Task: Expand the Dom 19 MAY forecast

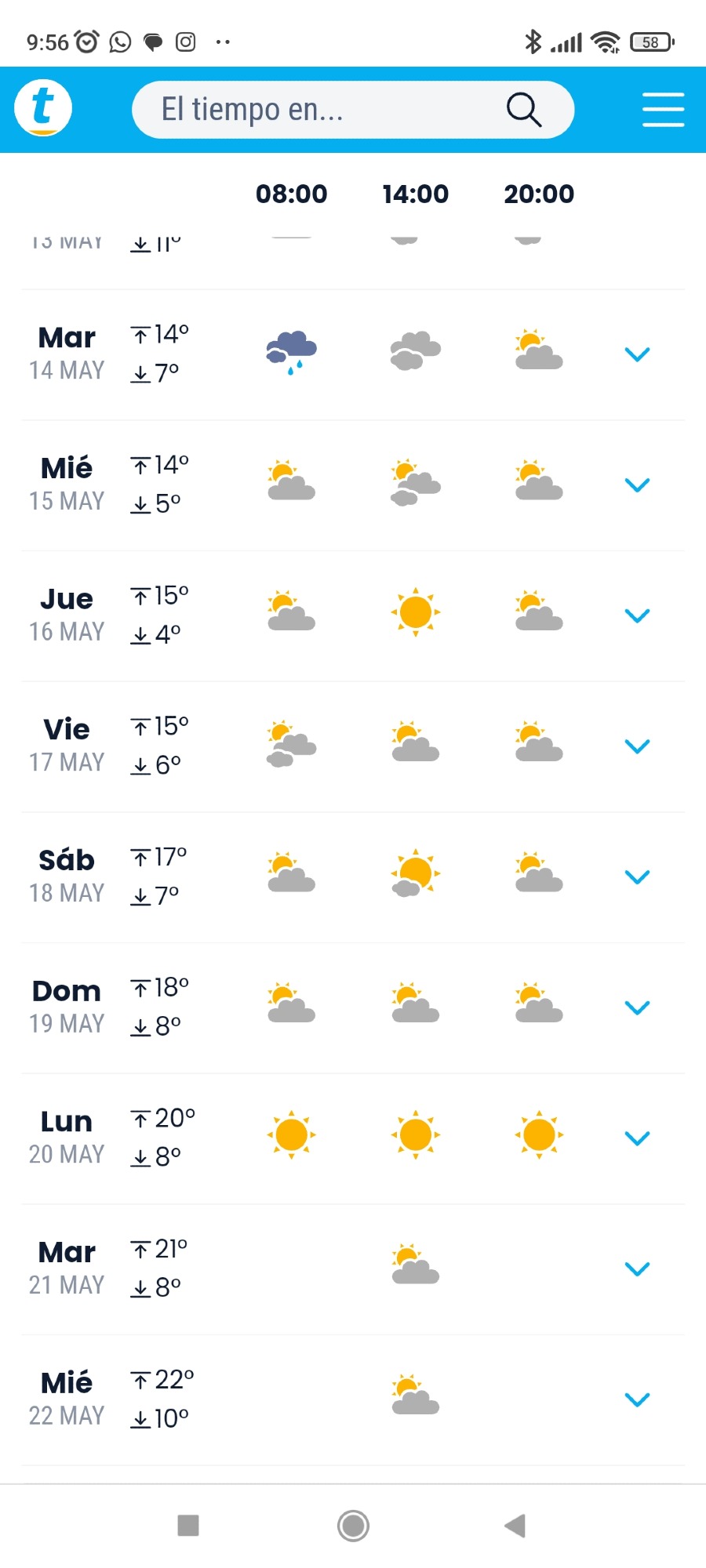Action: (x=637, y=1008)
